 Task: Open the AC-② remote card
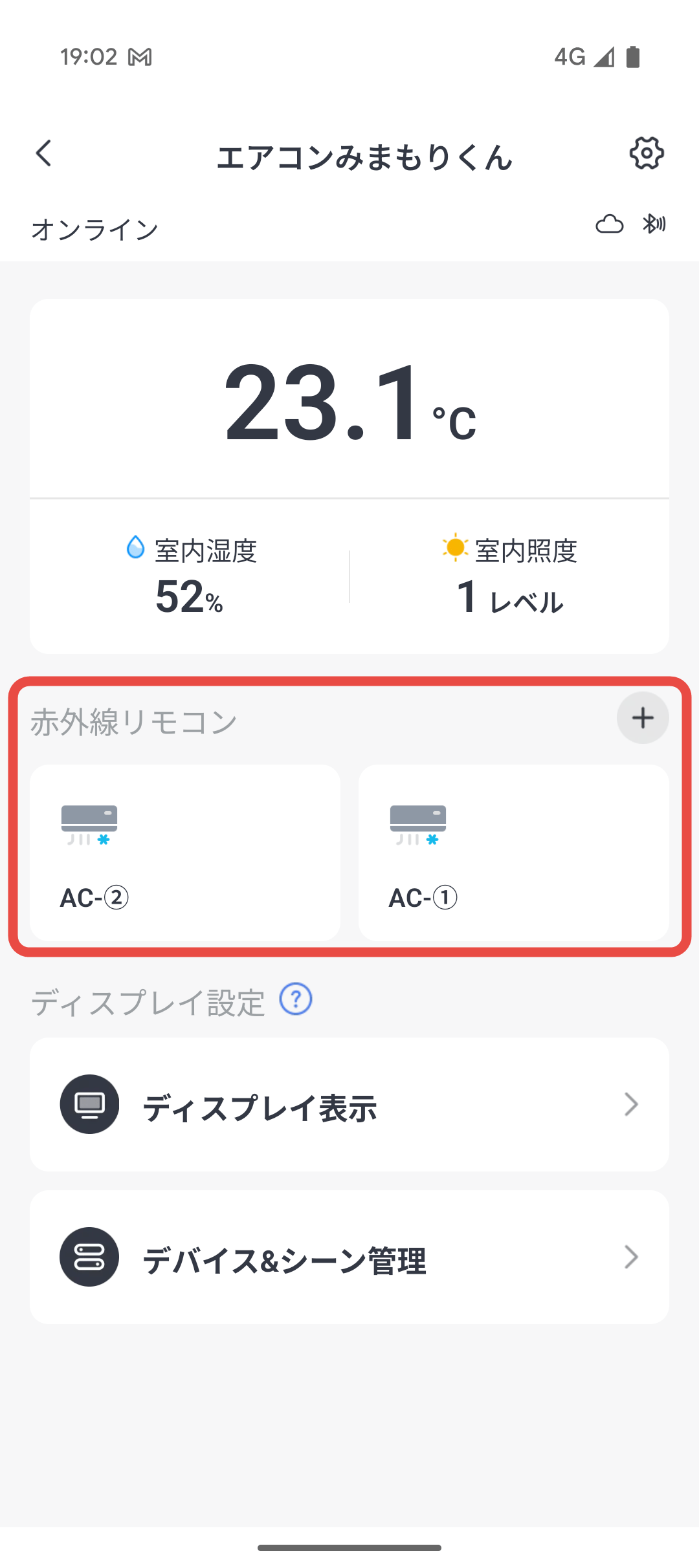185,853
